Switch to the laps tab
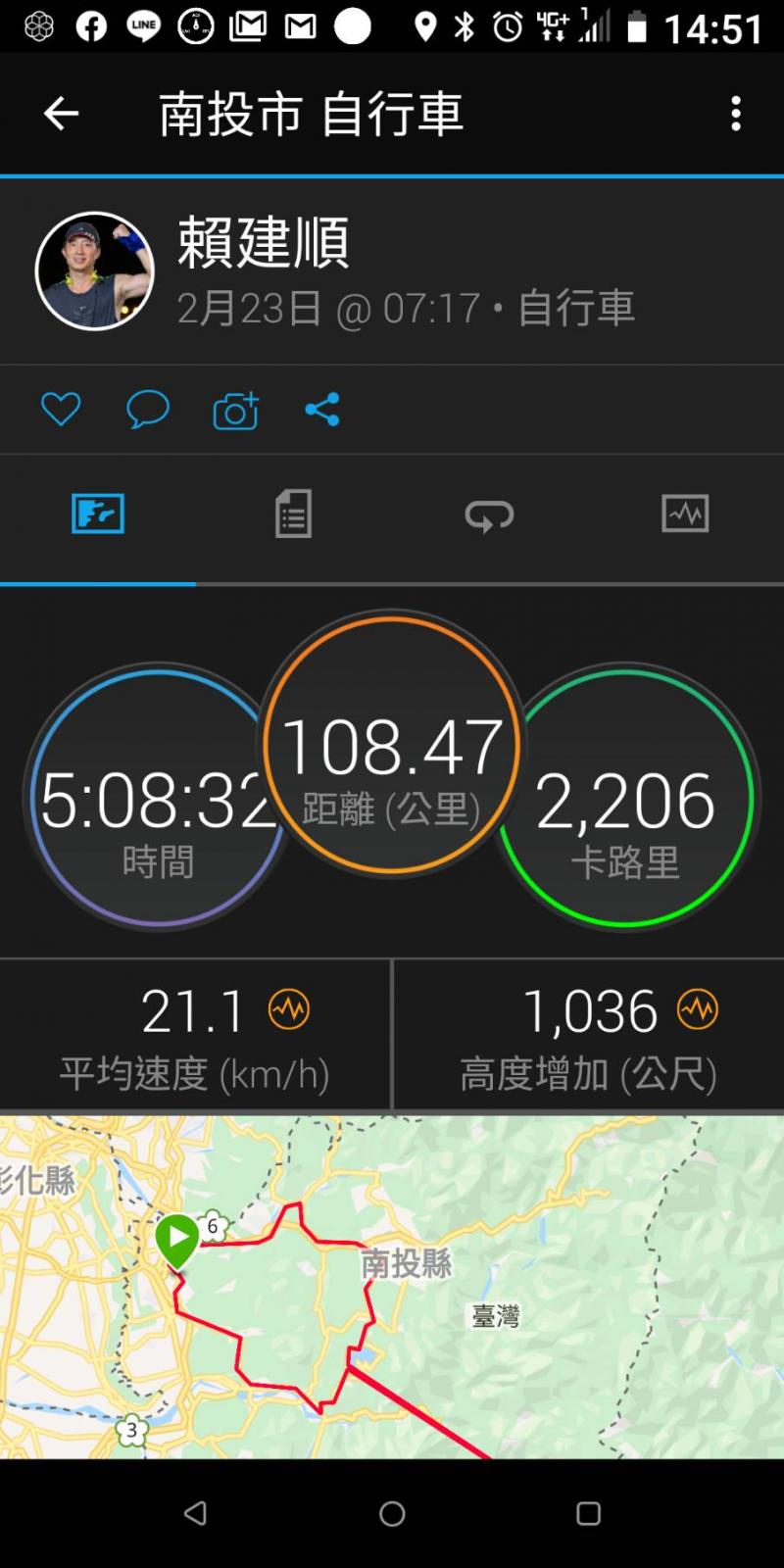784x1568 pixels. click(489, 514)
